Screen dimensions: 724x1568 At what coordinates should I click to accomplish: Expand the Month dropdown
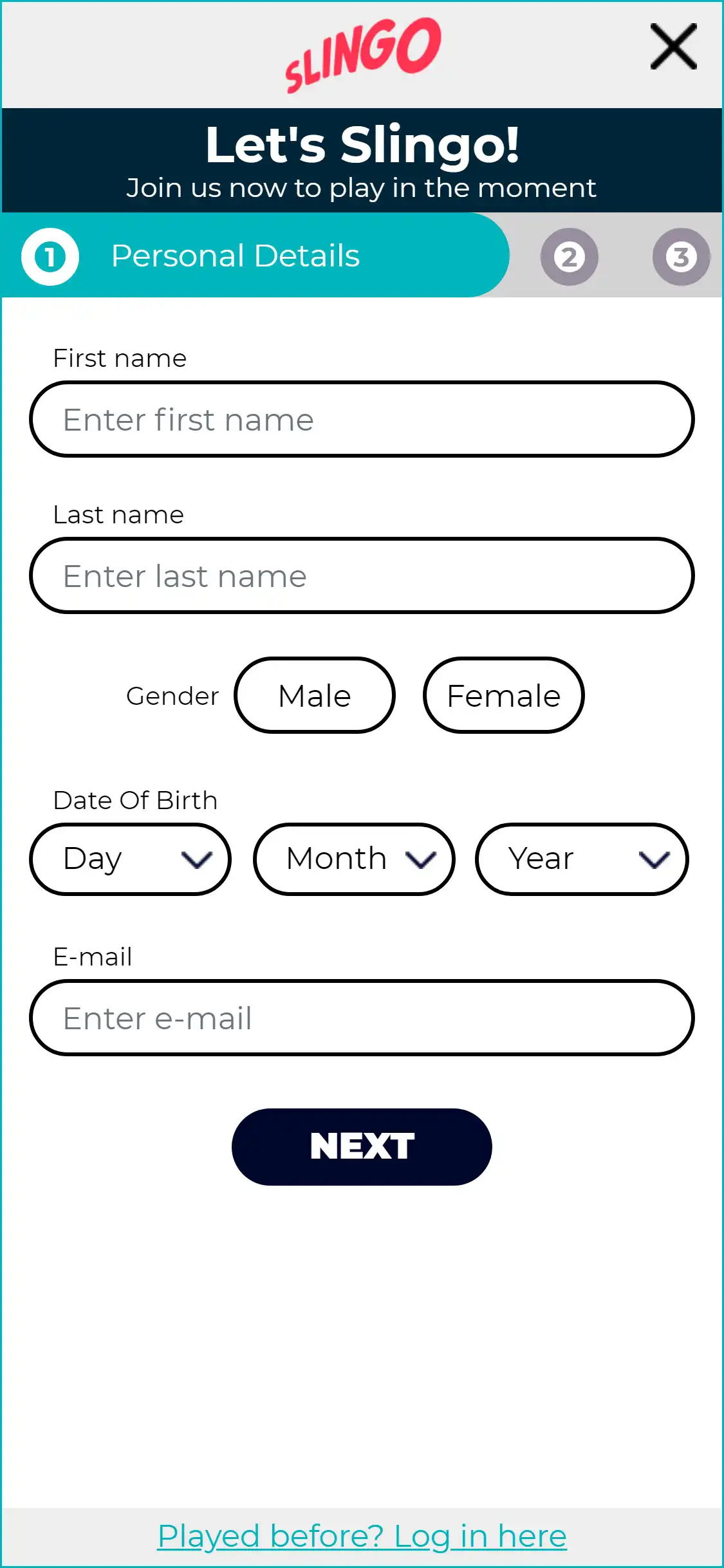[355, 859]
